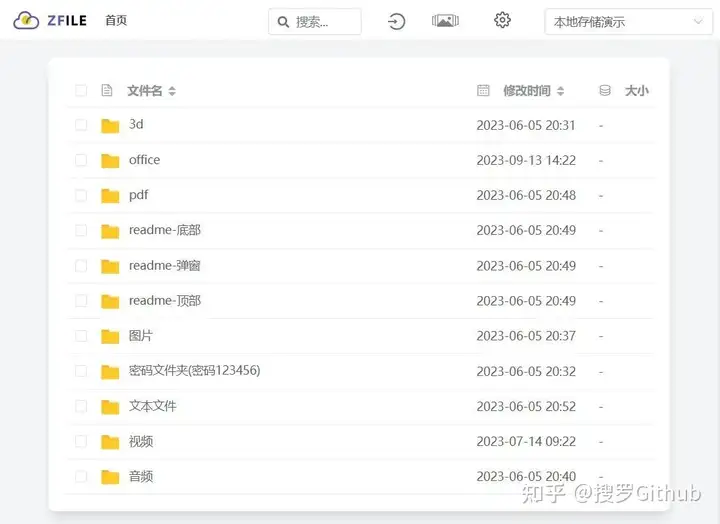Open the readme-顶部 folder

point(164,301)
